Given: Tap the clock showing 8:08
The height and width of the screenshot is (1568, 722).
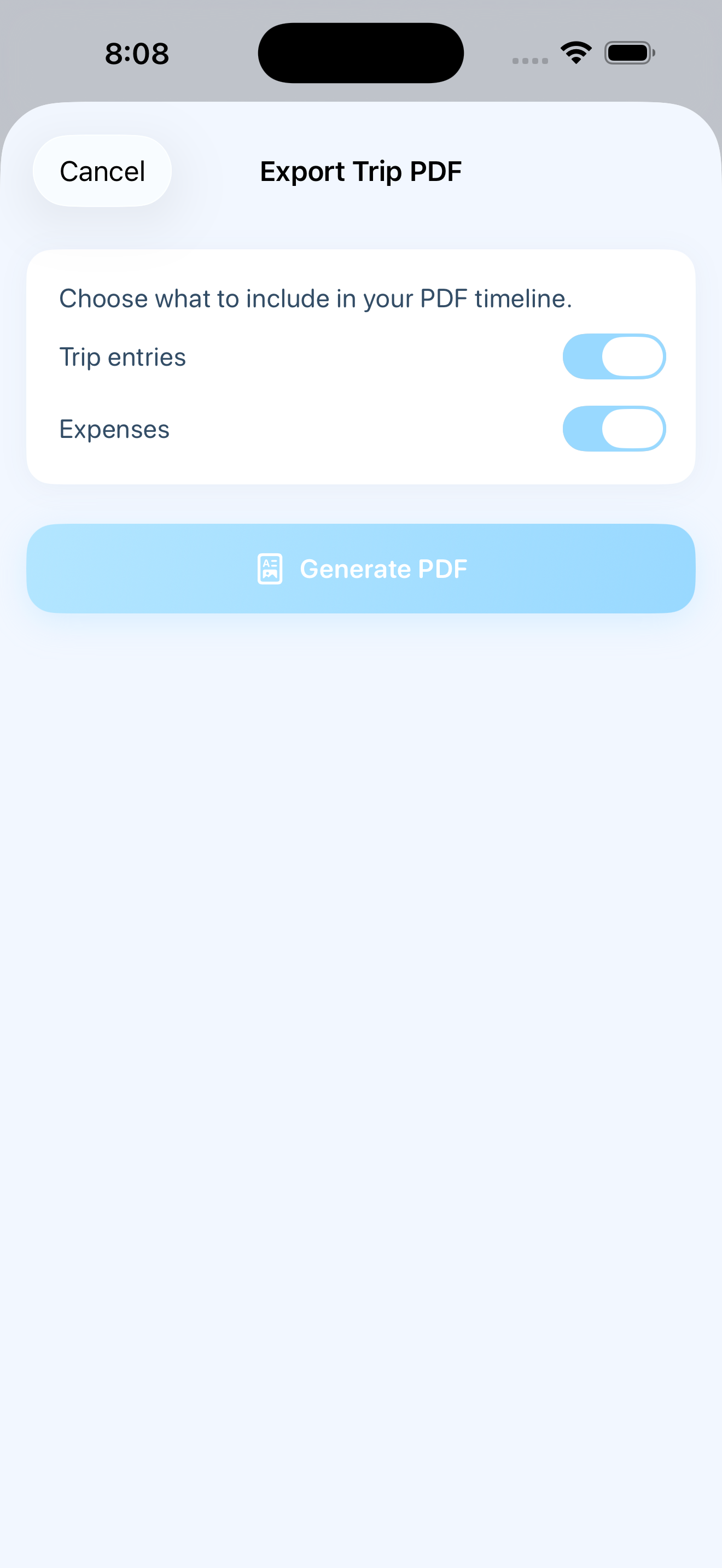Looking at the screenshot, I should [136, 54].
